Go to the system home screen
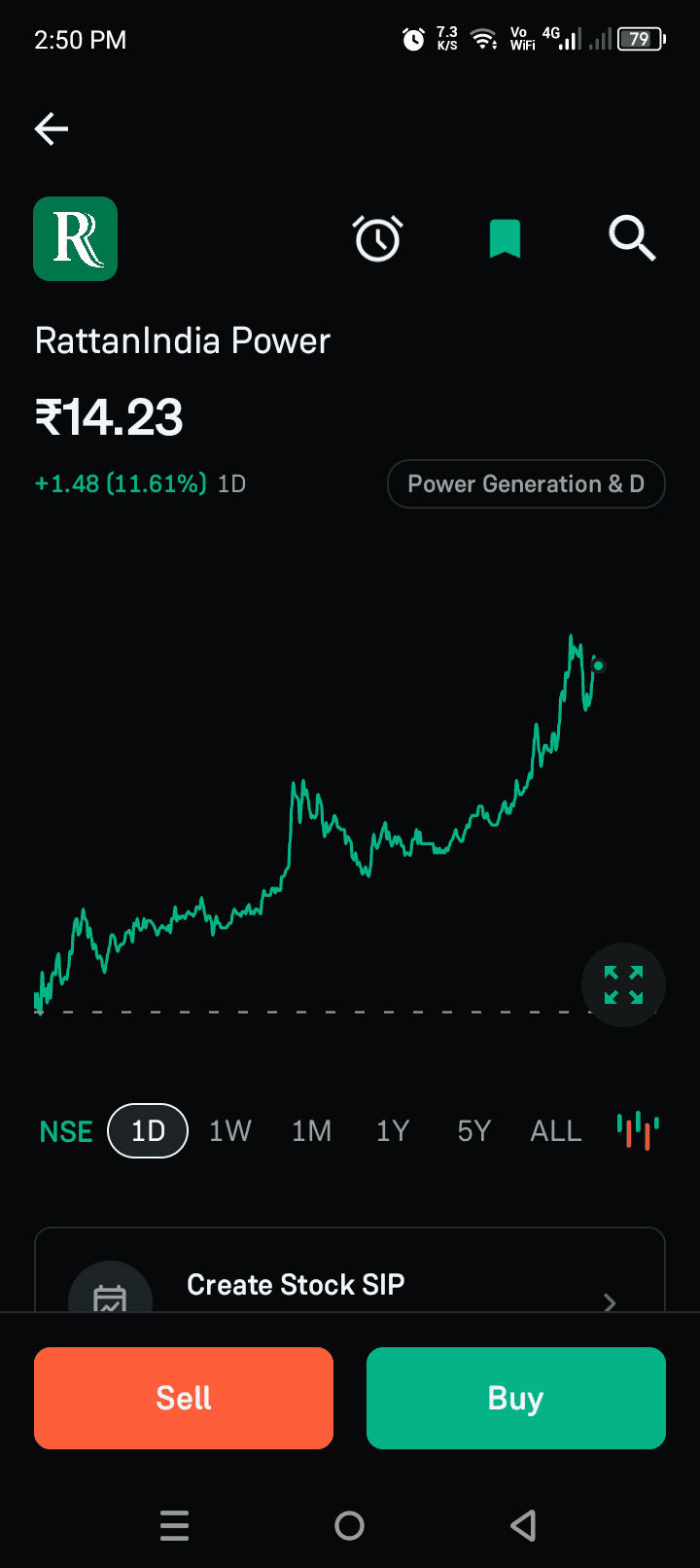 (x=350, y=1525)
